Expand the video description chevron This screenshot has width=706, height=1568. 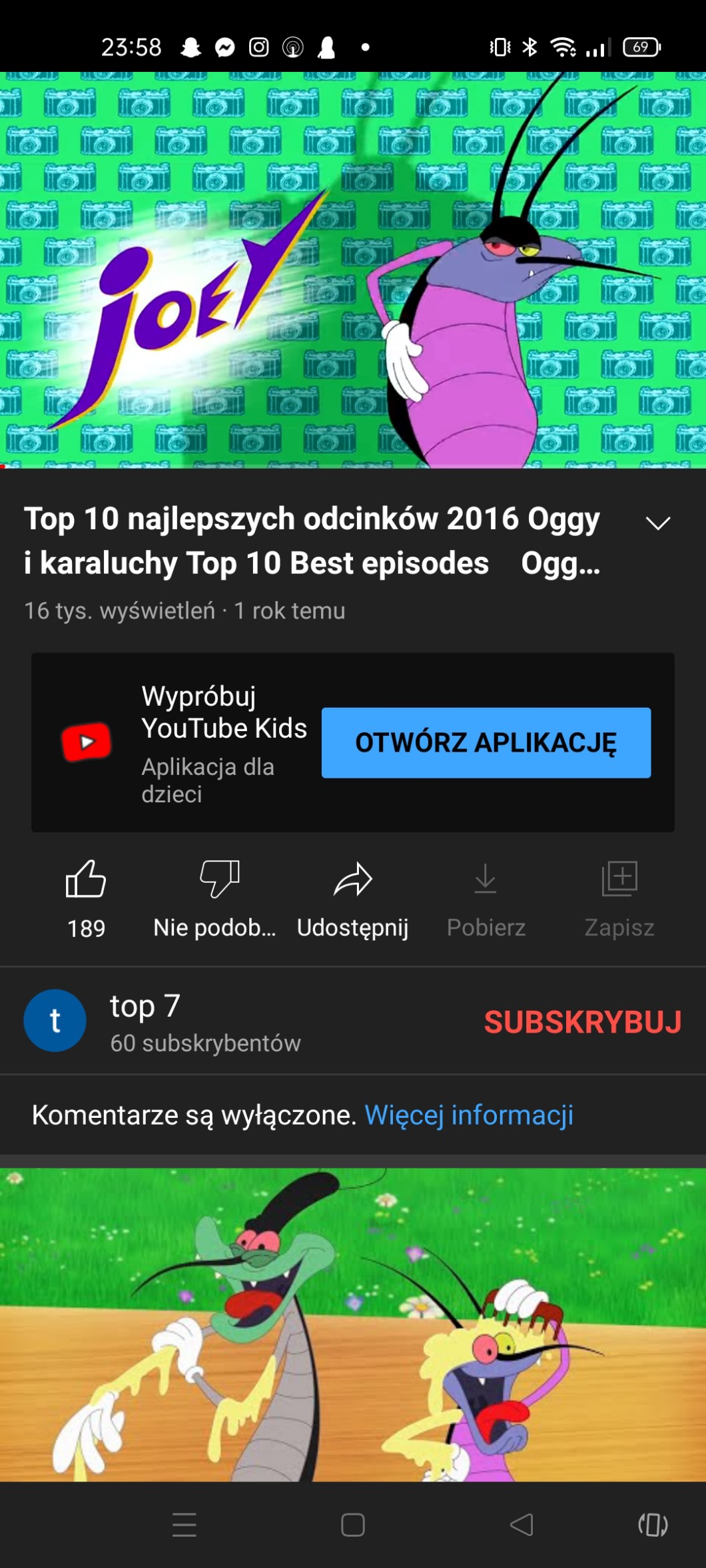657,523
